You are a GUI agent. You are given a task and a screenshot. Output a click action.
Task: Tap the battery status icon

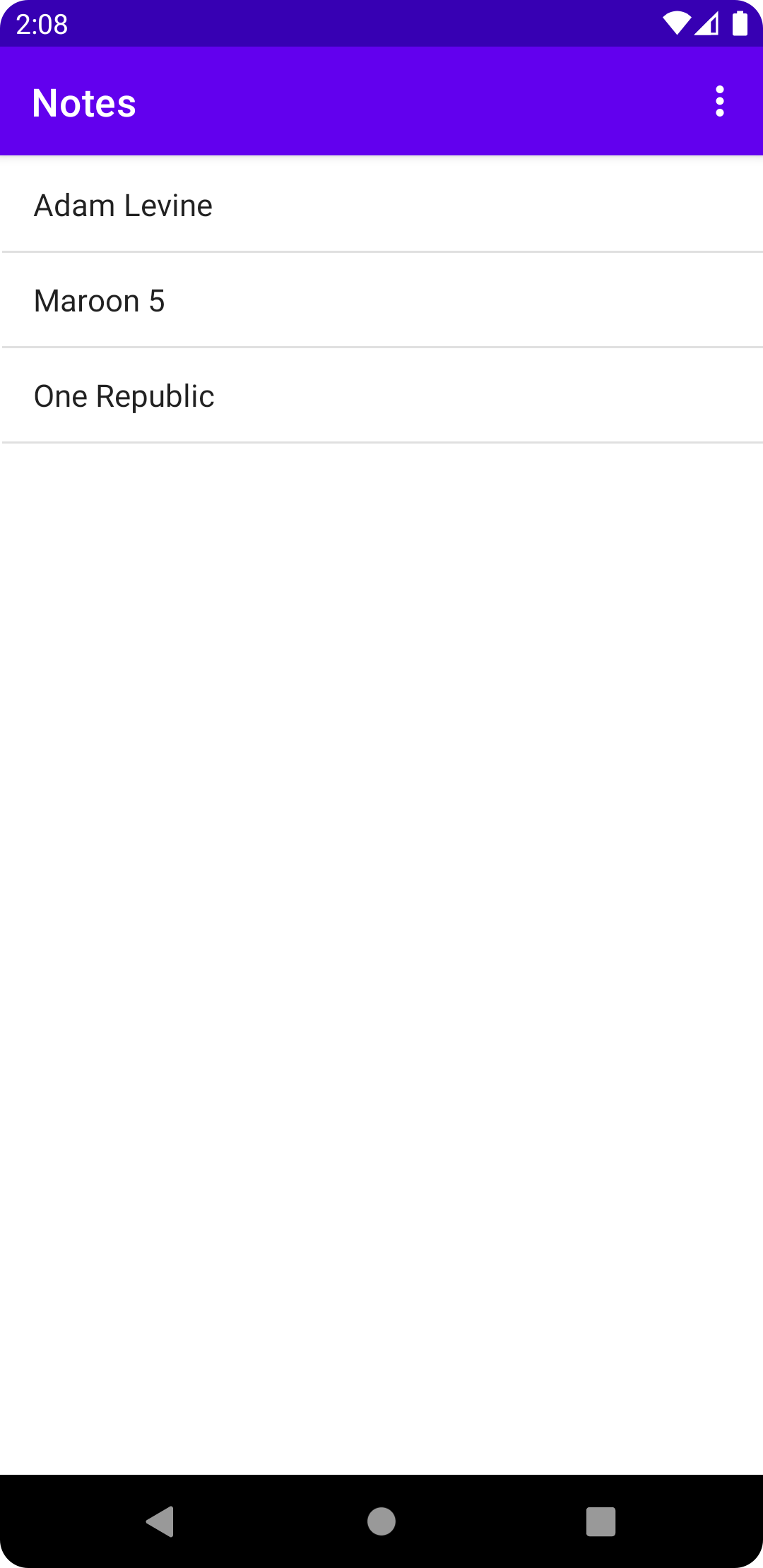[x=739, y=23]
